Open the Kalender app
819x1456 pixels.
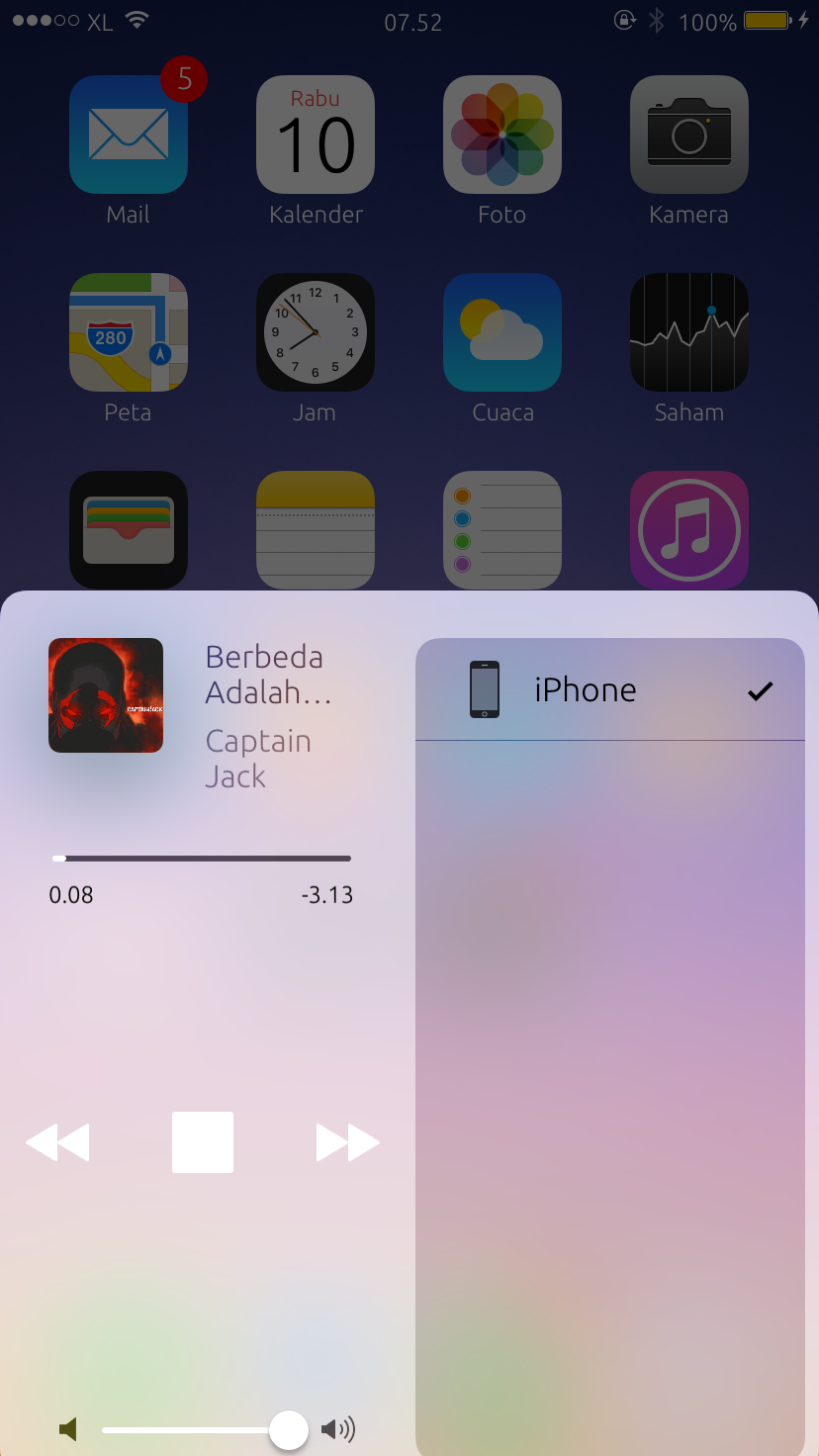[x=316, y=135]
